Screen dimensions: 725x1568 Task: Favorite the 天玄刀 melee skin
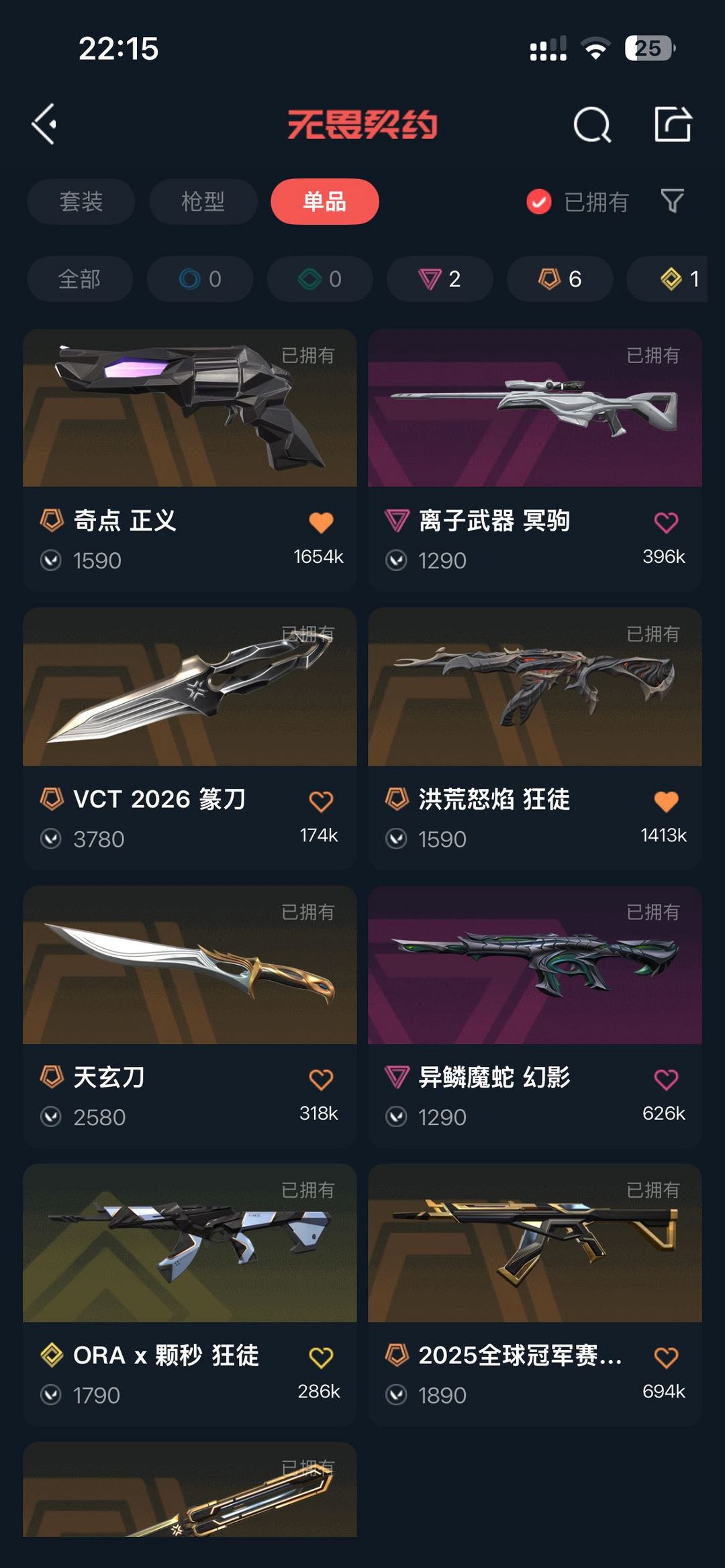(323, 1077)
